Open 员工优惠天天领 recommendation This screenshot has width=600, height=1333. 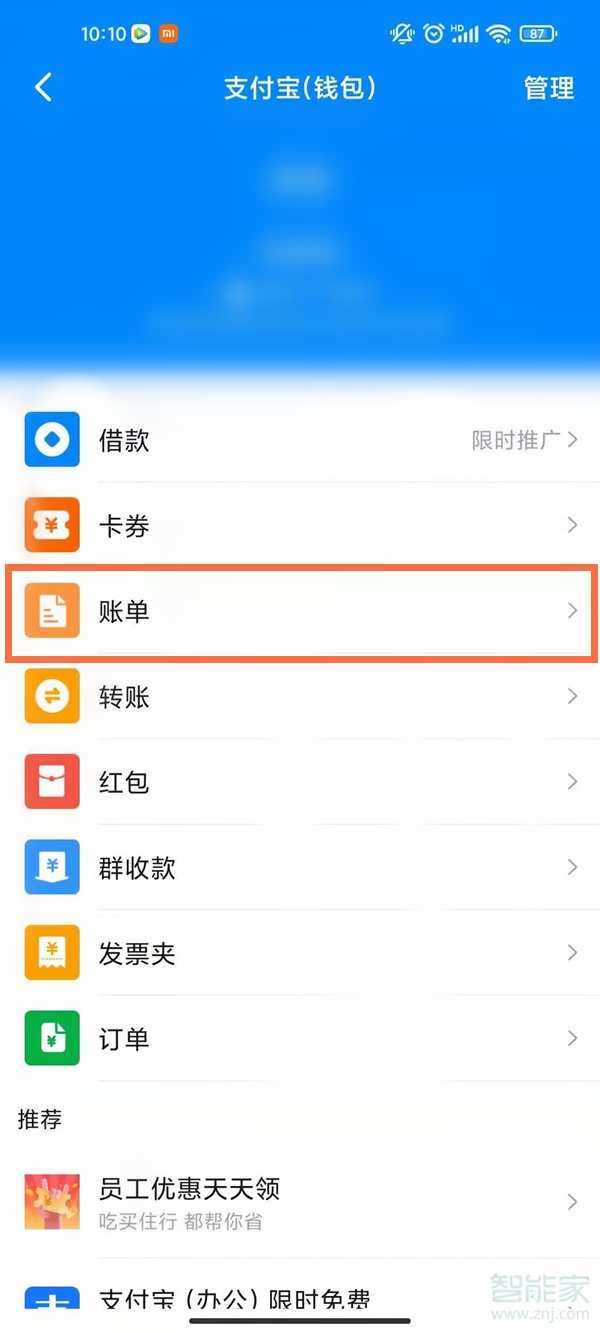[300, 1201]
